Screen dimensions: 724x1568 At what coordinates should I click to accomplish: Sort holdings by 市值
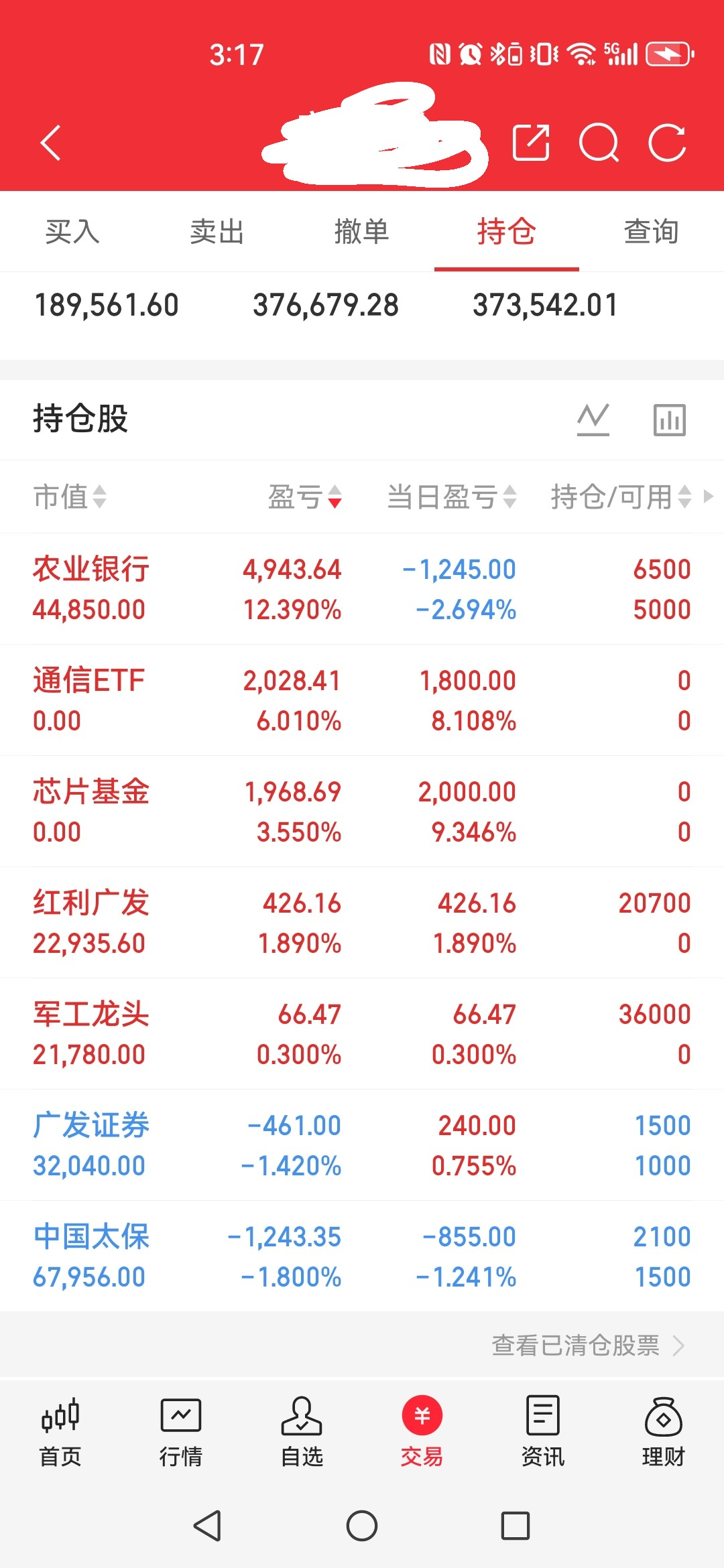pos(70,497)
